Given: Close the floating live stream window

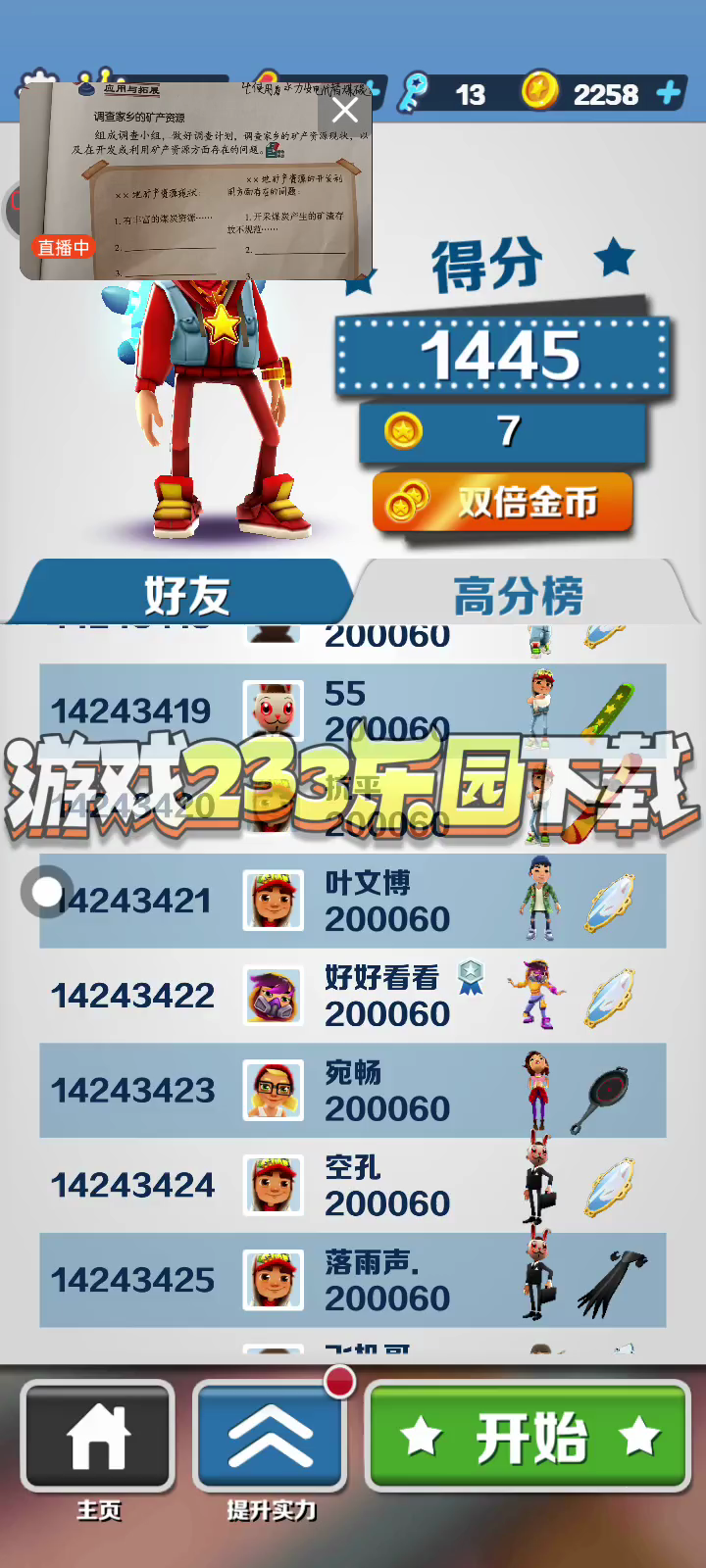Looking at the screenshot, I should click(344, 110).
